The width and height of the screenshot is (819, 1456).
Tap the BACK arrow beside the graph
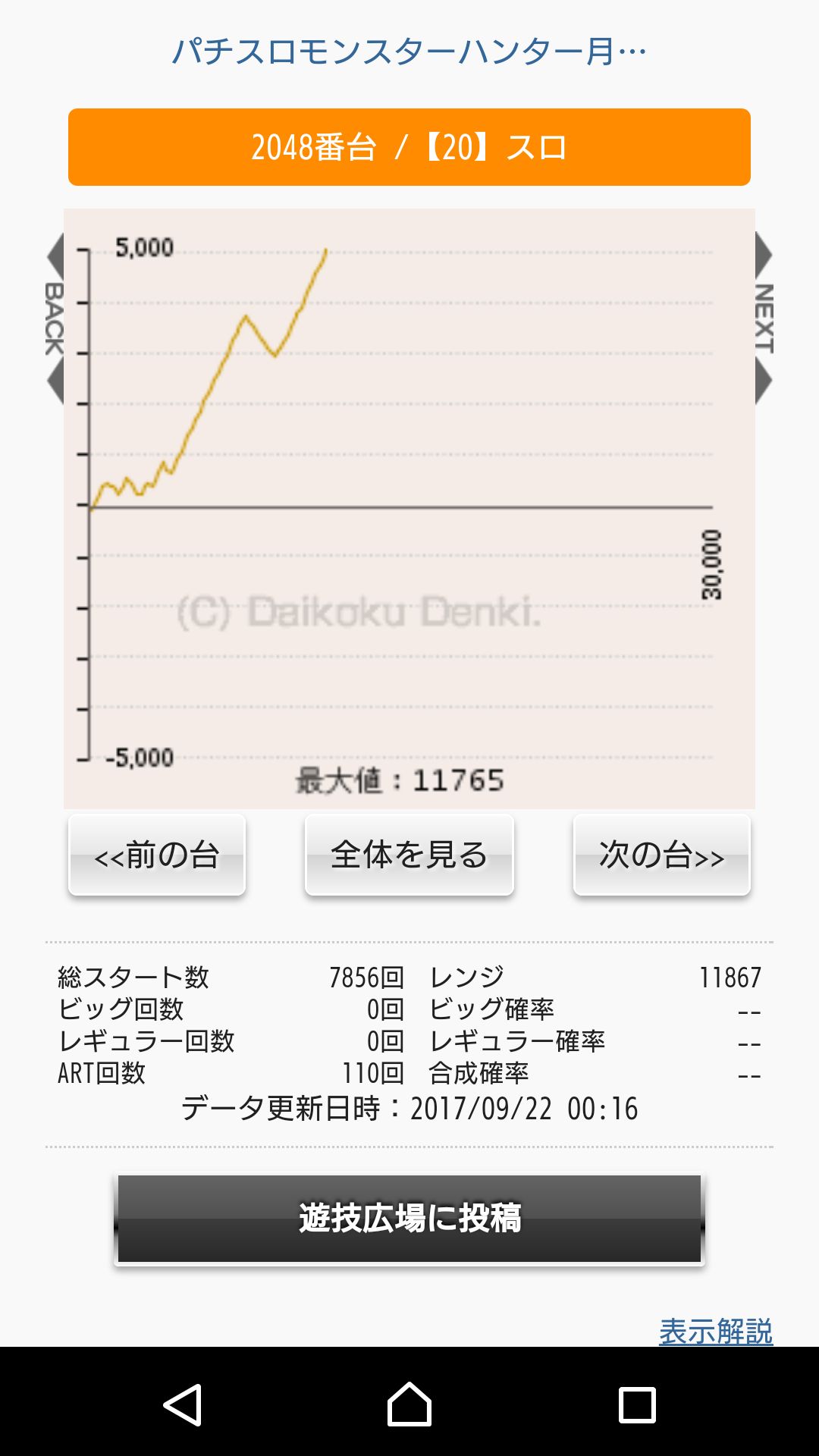point(55,318)
